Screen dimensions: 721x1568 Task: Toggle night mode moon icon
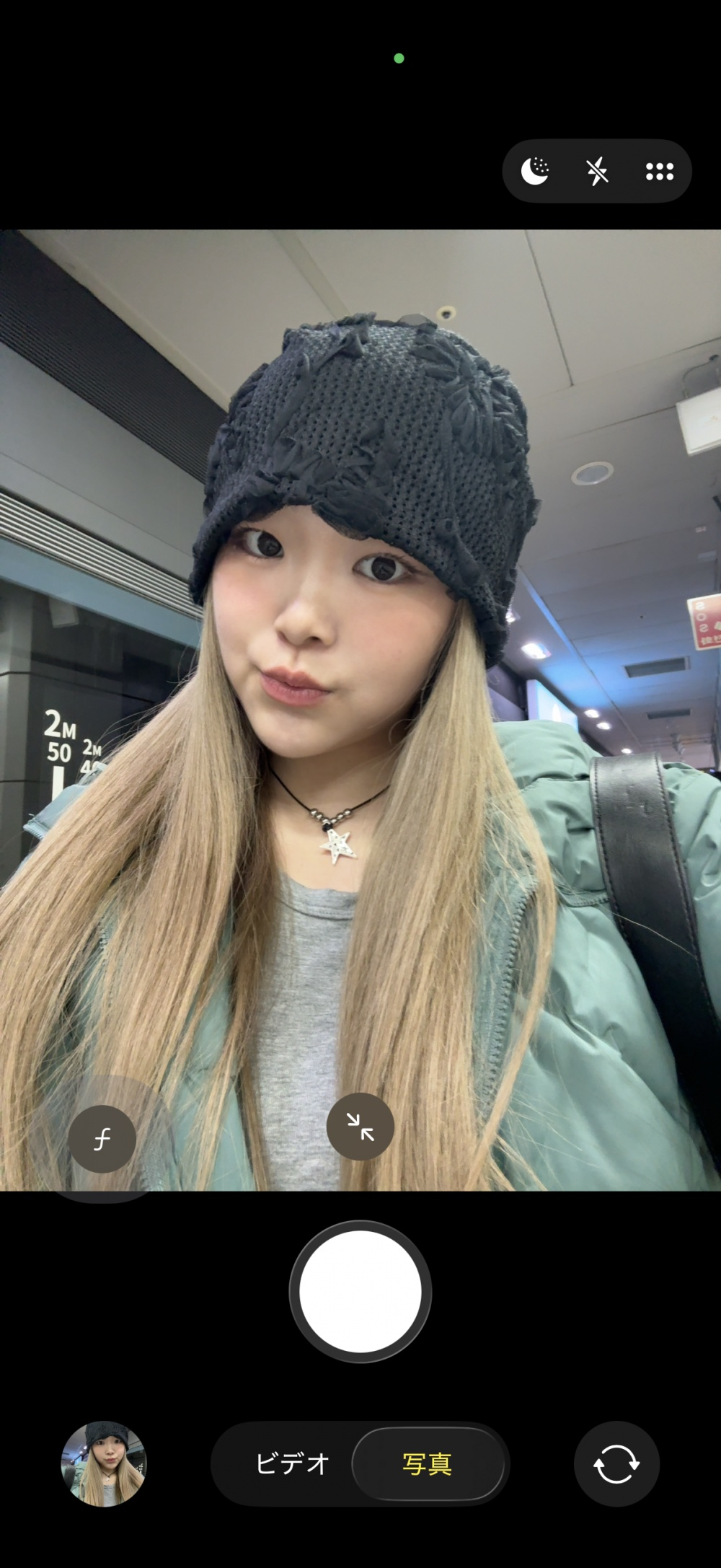tap(535, 171)
